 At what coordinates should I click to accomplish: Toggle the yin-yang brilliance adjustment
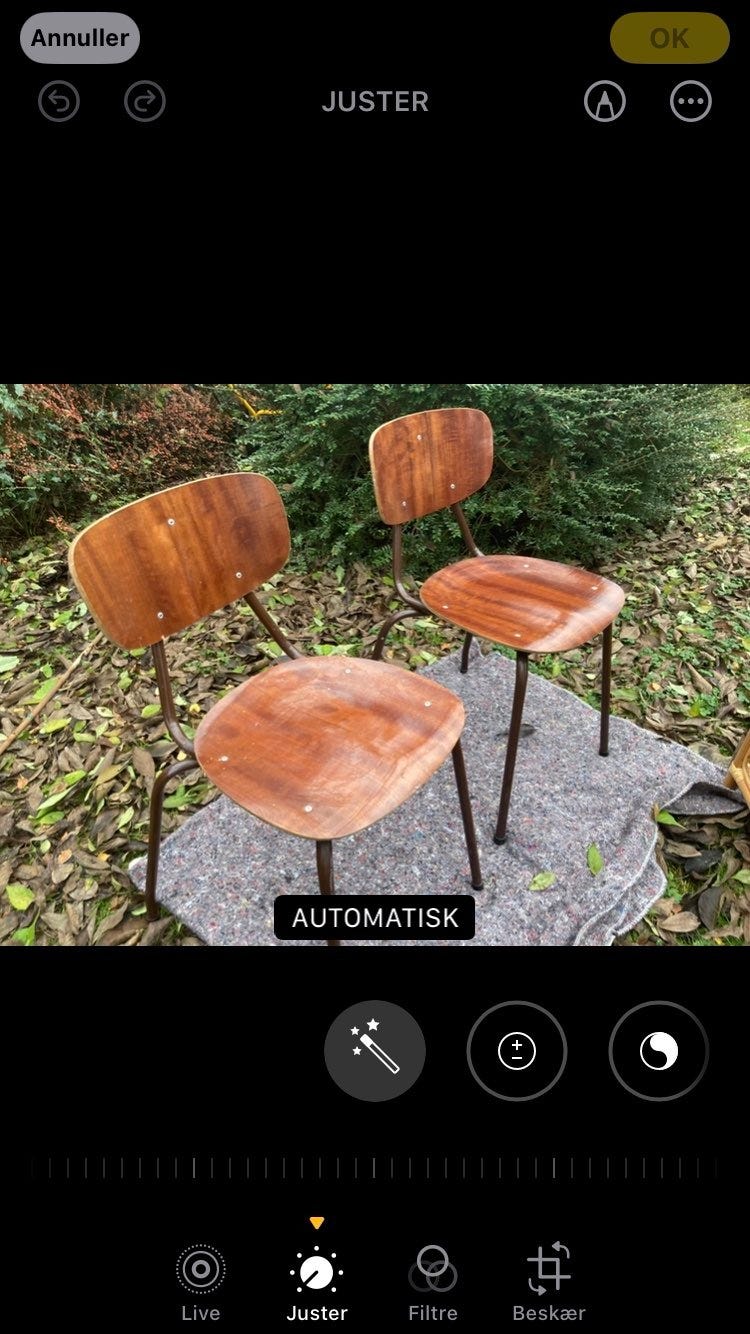[x=658, y=1051]
